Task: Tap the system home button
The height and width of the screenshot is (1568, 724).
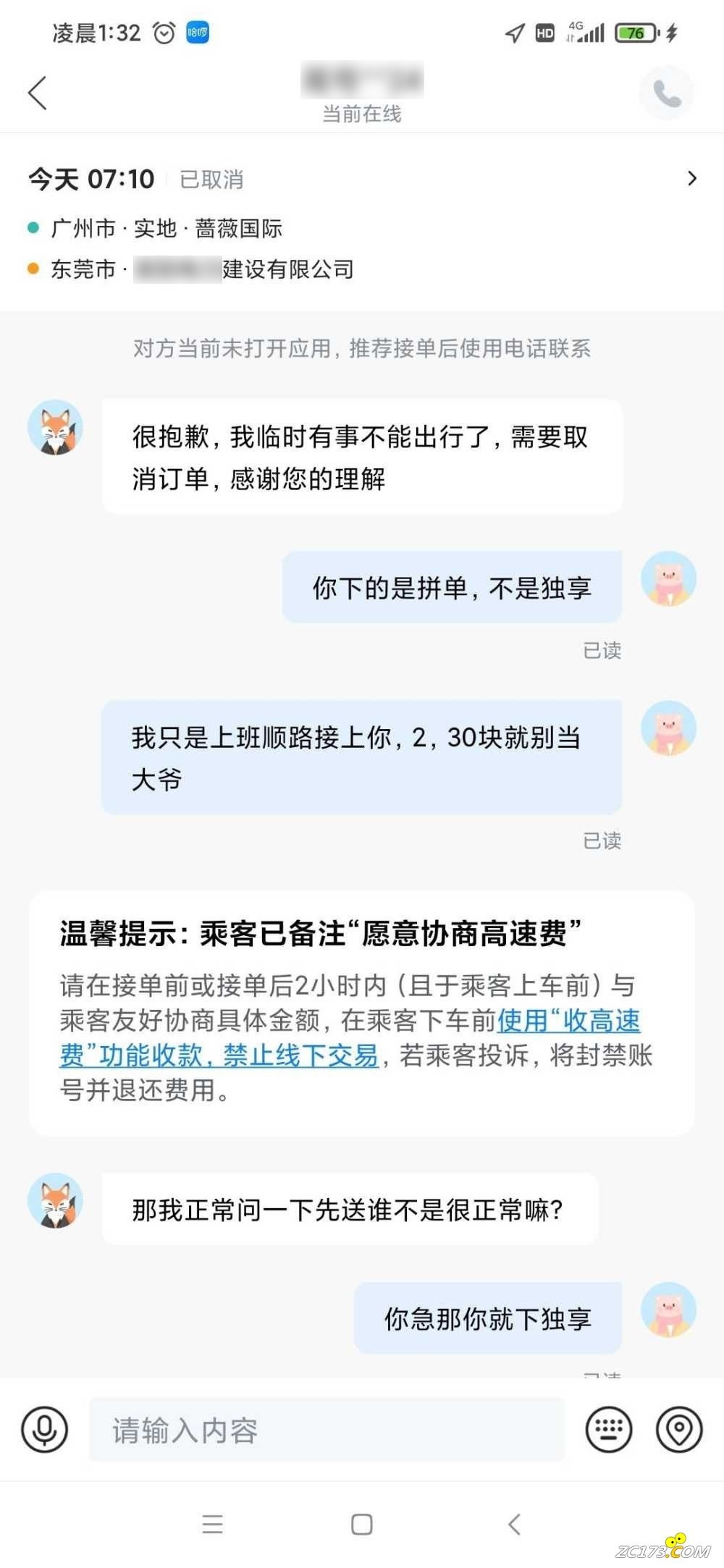Action: coord(362,1525)
